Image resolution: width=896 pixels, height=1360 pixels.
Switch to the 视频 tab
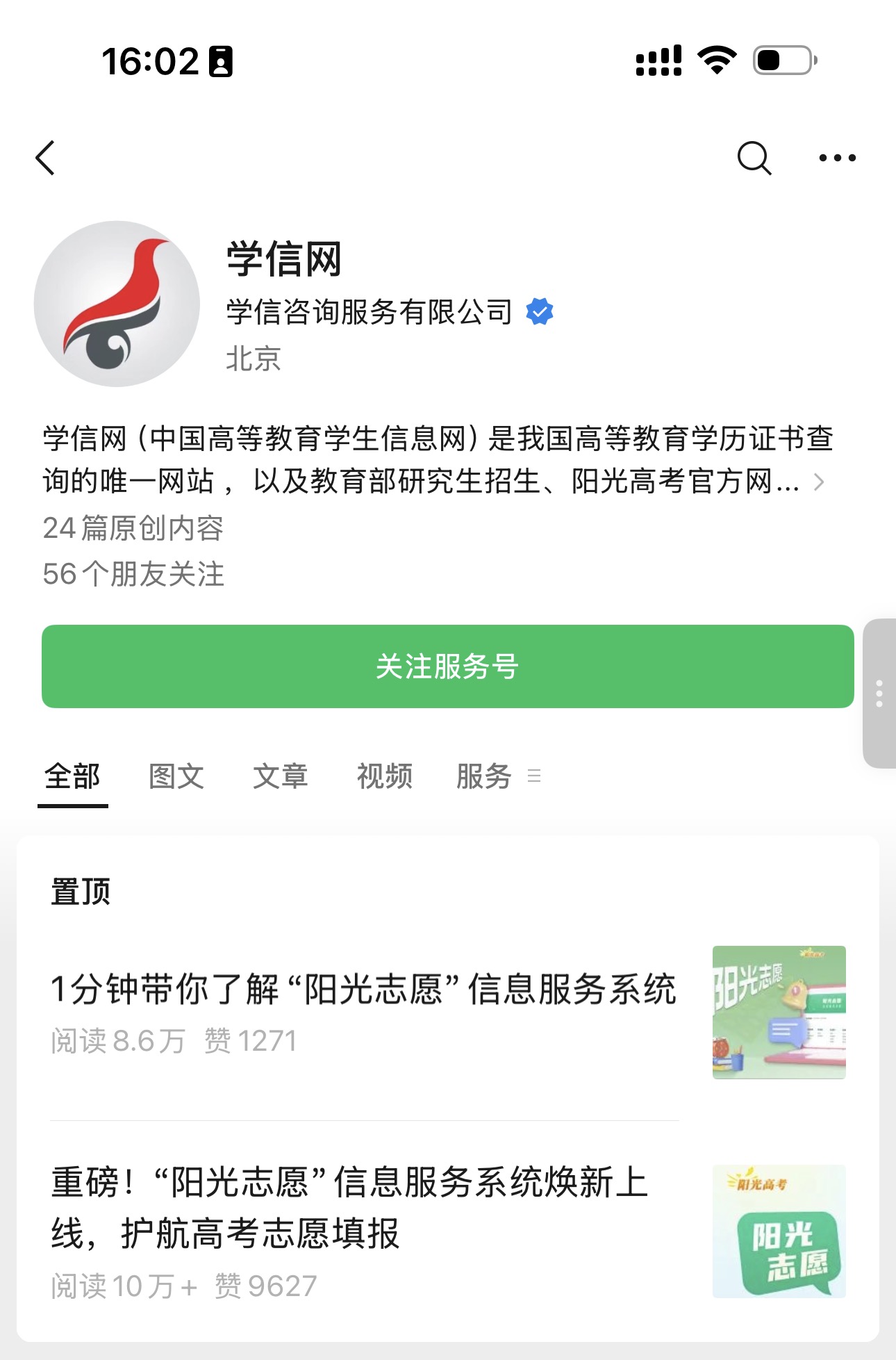coord(384,776)
